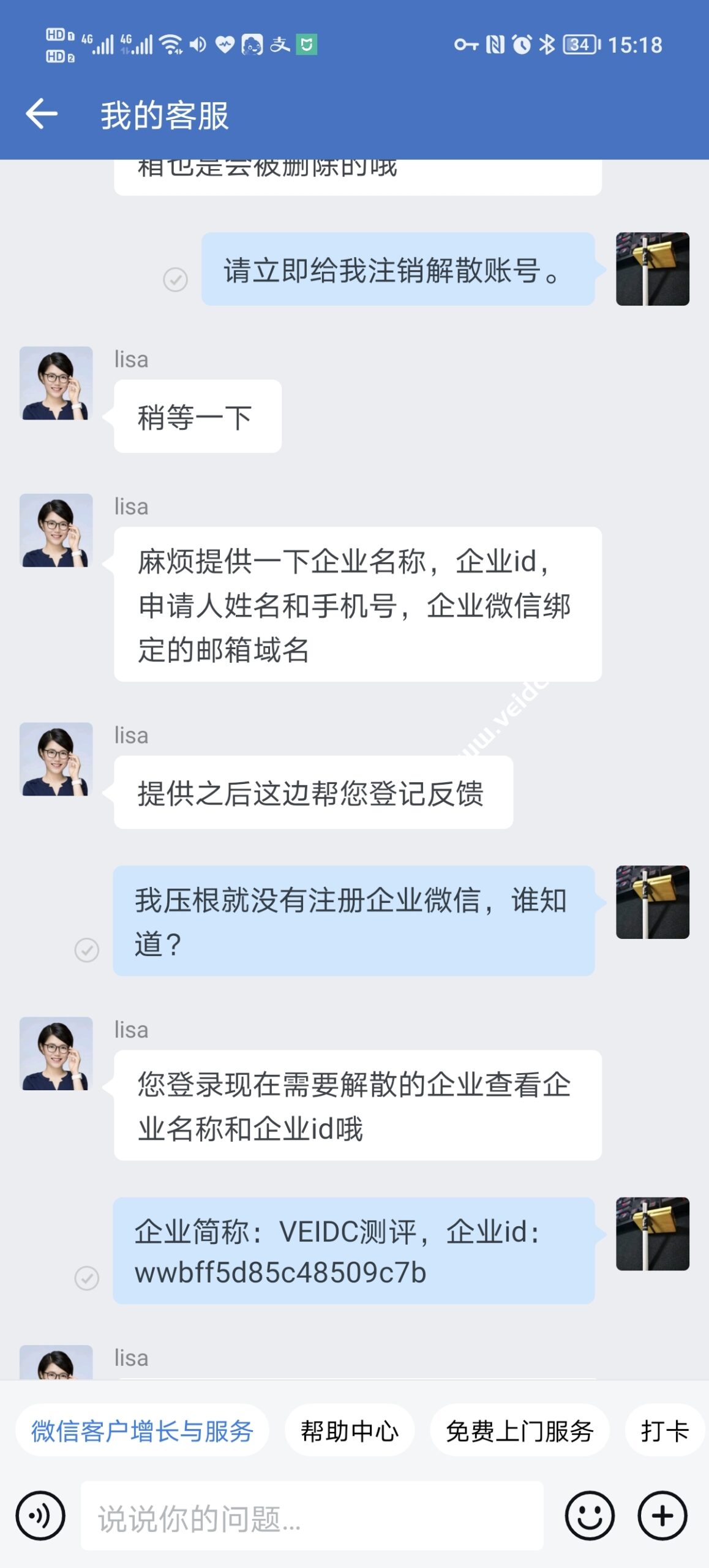Go back from 我的客服 chat
This screenshot has height=1568, width=709.
click(42, 114)
